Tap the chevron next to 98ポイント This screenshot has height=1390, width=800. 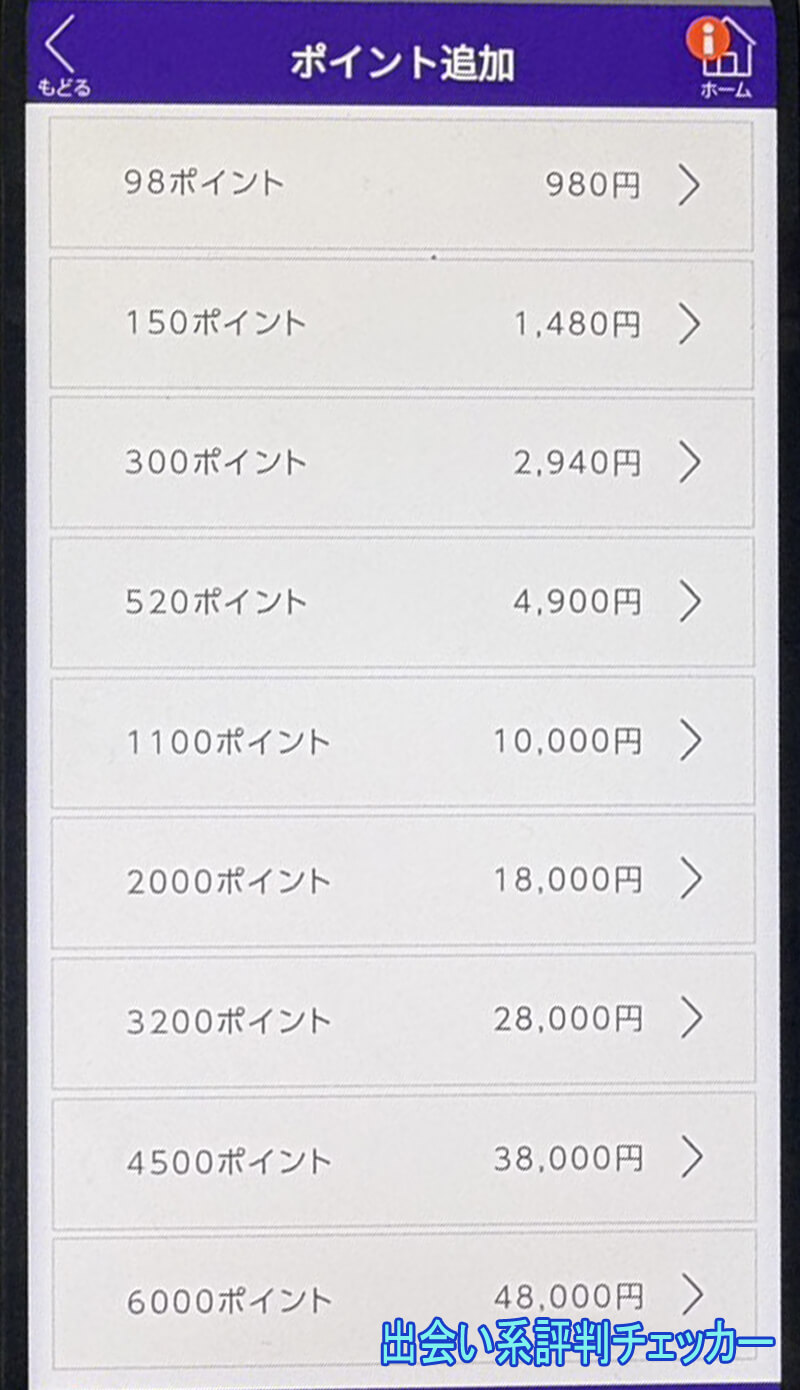(x=687, y=183)
